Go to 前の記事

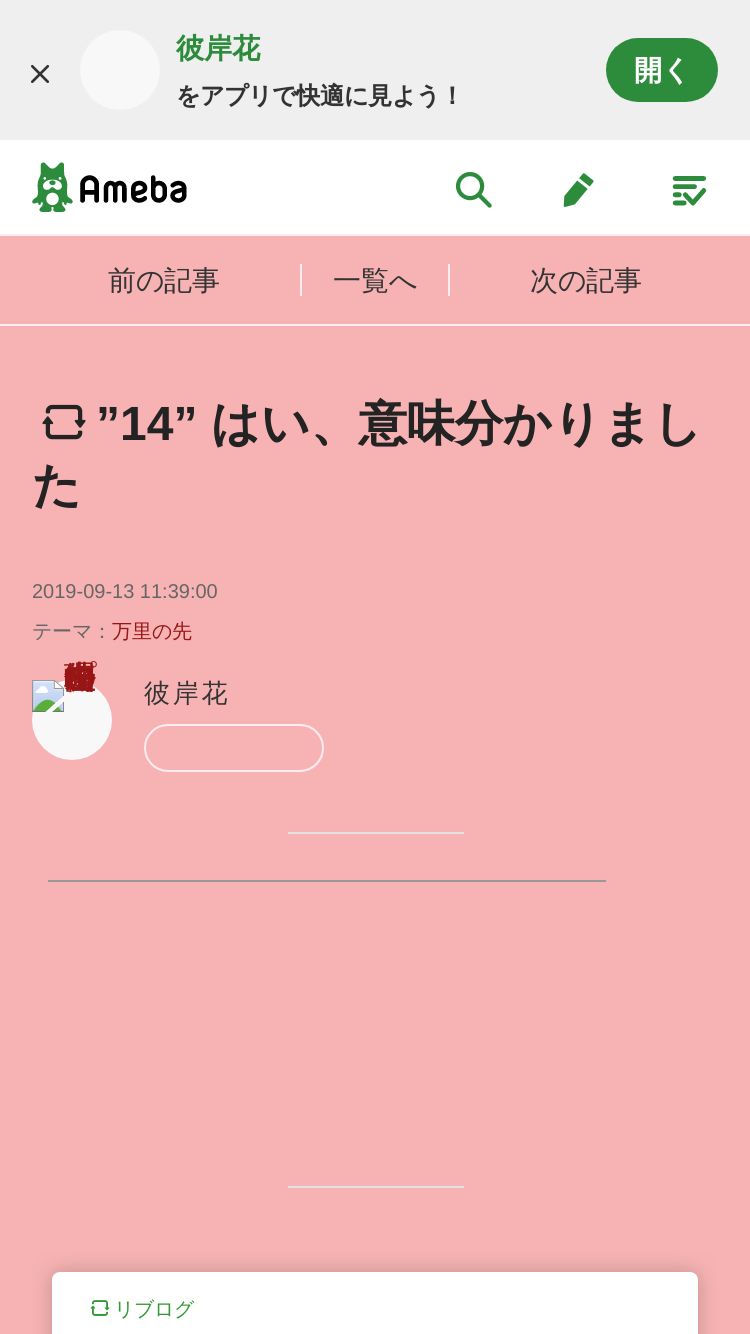pyautogui.click(x=164, y=281)
